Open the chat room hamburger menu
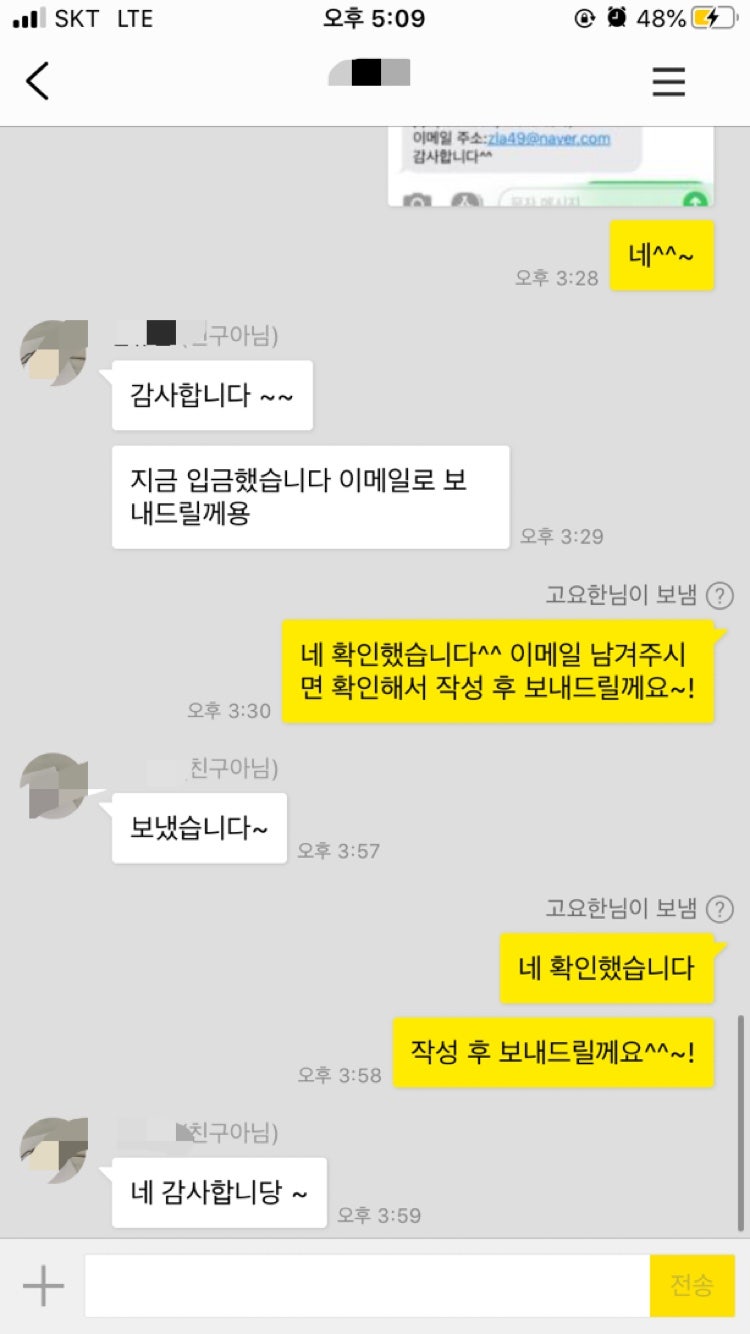This screenshot has width=750, height=1334. [669, 81]
